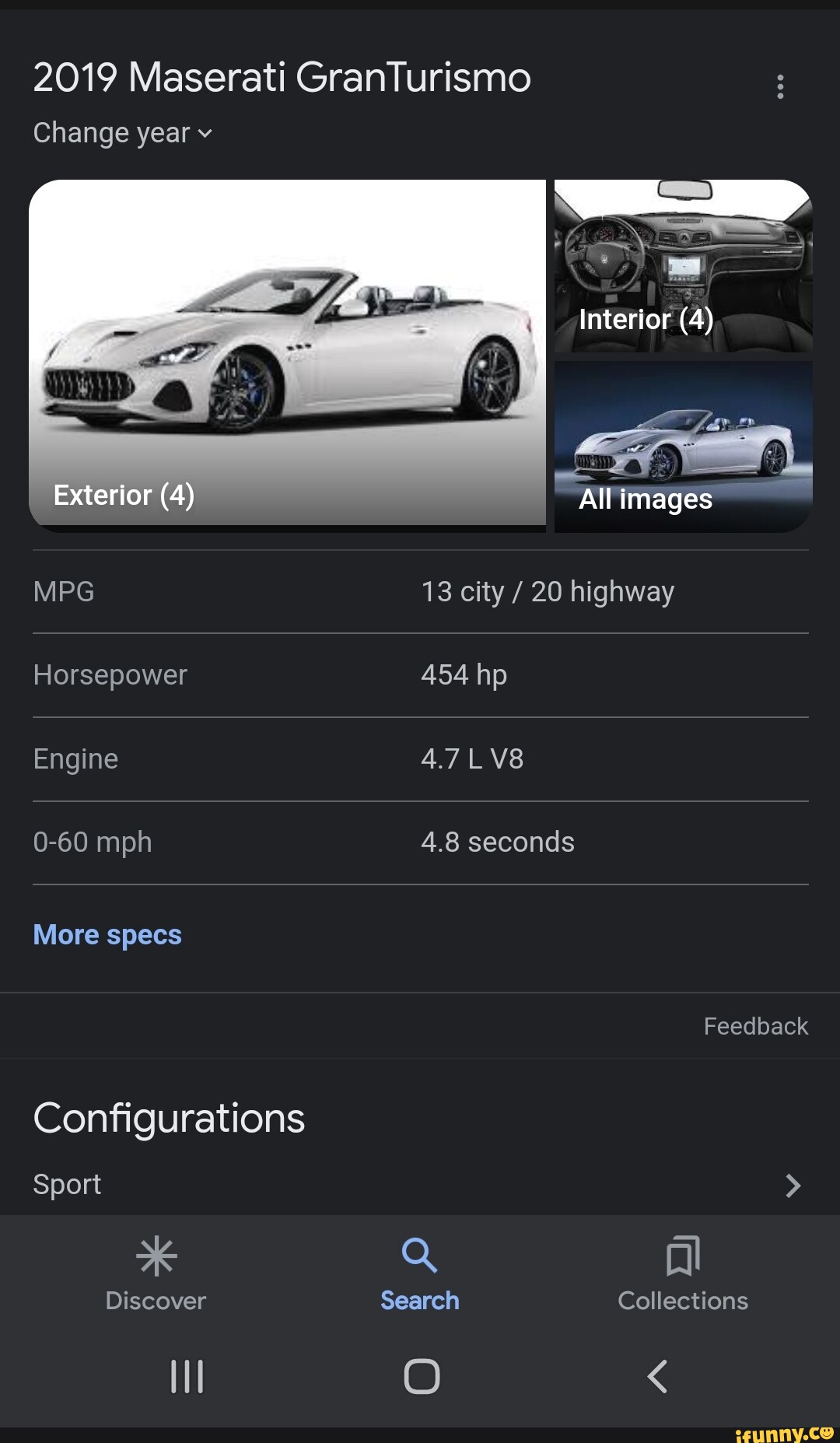Select the 2019 Maserati GranTurismo title
This screenshot has width=840, height=1443.
coord(282,77)
